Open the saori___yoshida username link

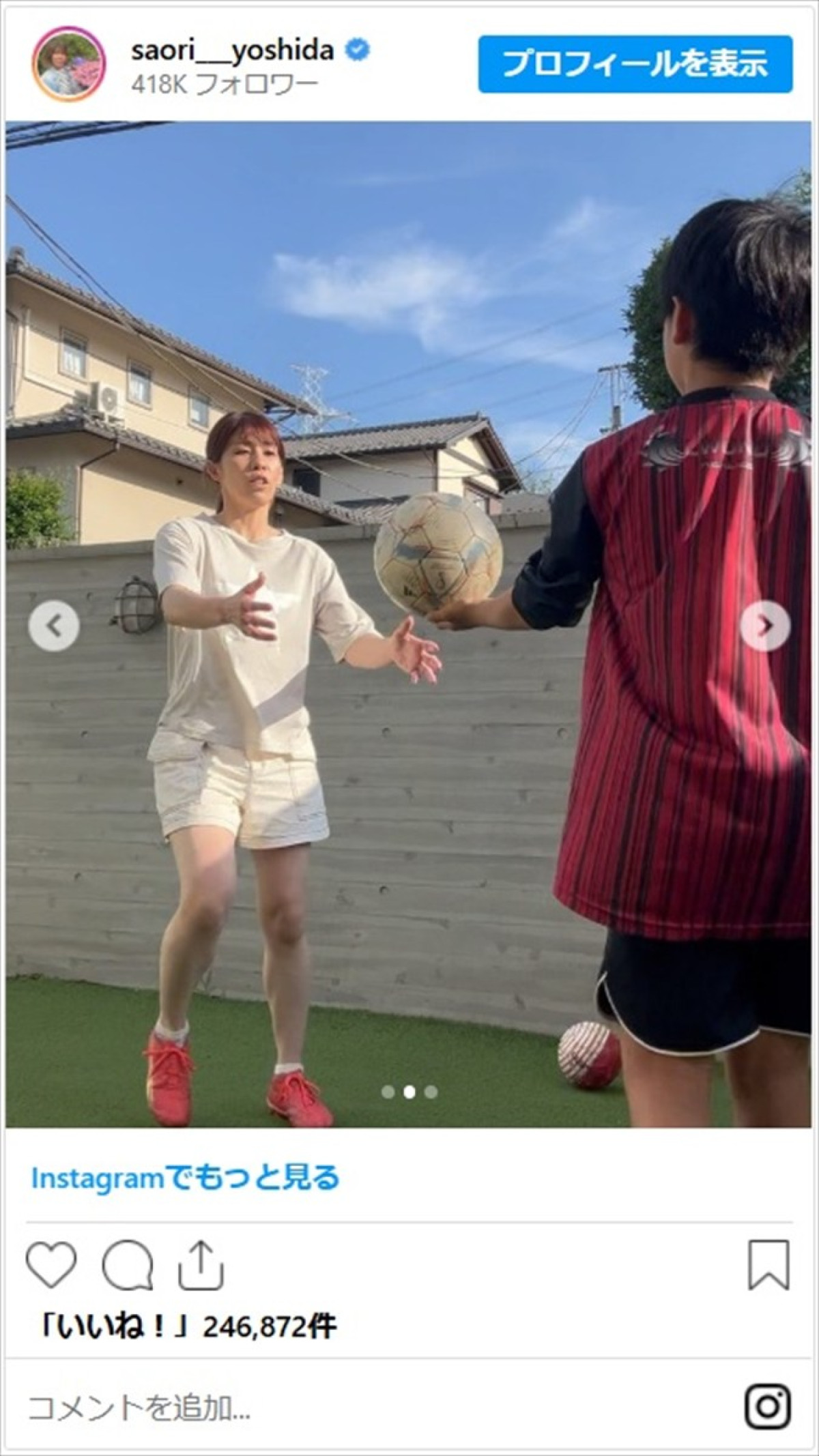point(232,50)
